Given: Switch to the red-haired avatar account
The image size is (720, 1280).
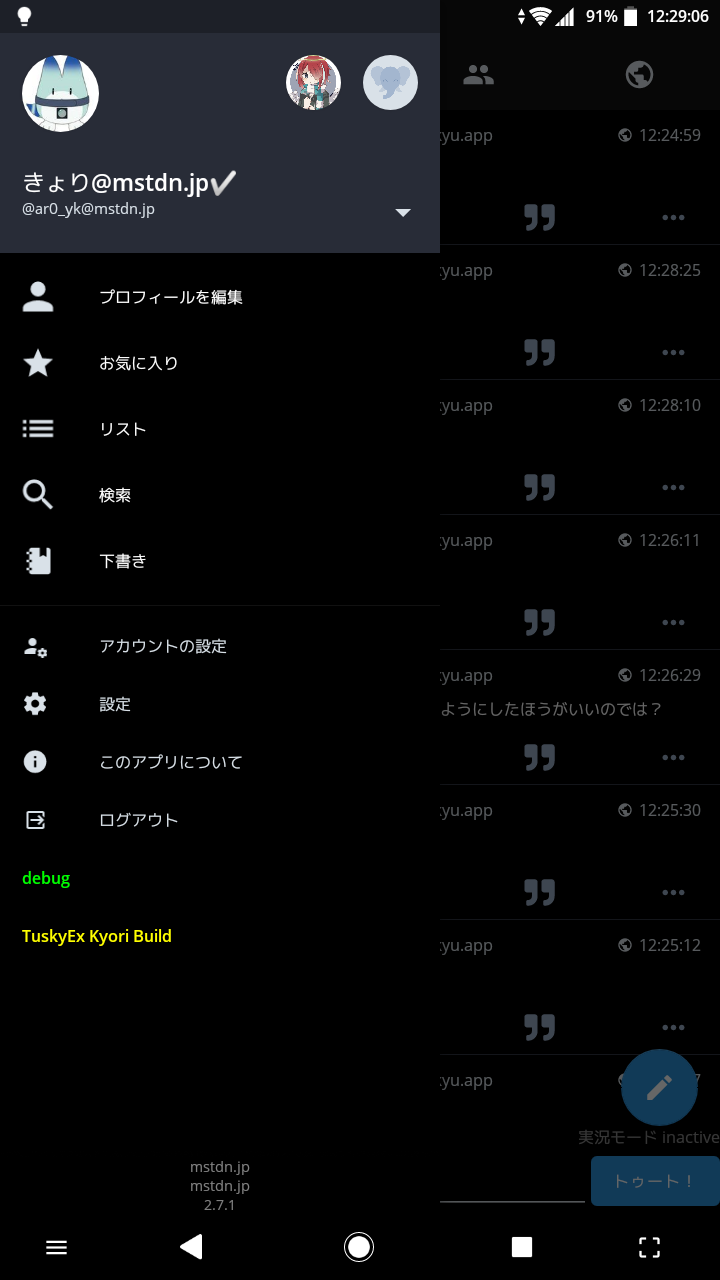Looking at the screenshot, I should (314, 83).
